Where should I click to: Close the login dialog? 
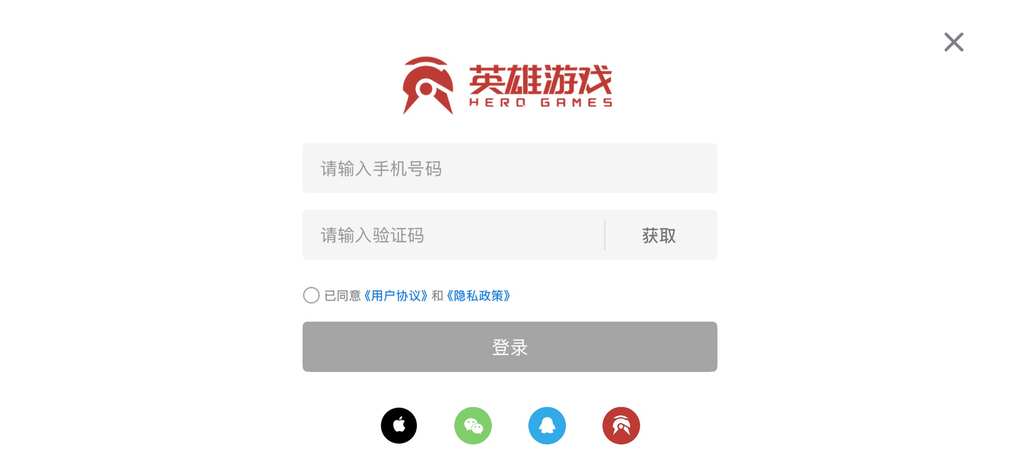[953, 42]
